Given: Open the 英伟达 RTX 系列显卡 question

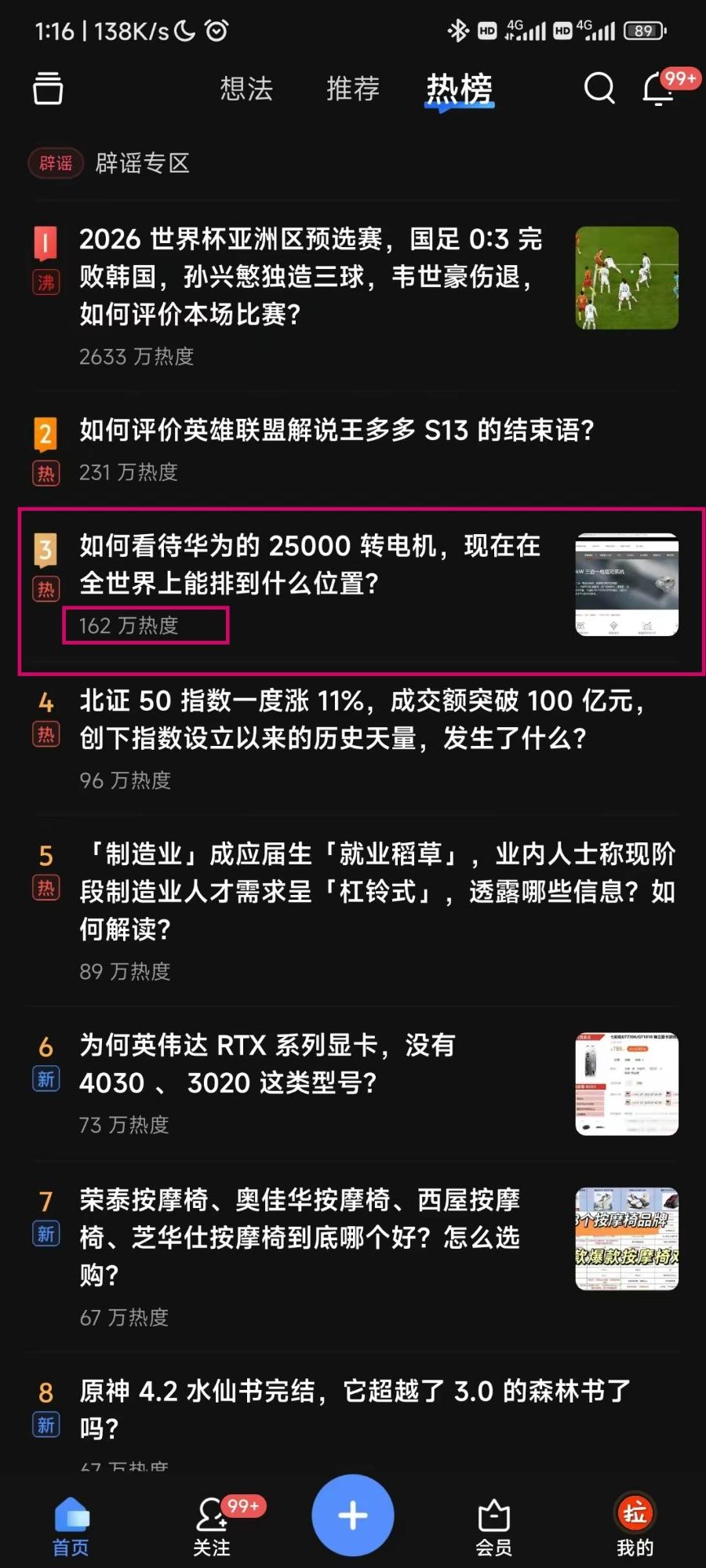Looking at the screenshot, I should coord(267,1064).
